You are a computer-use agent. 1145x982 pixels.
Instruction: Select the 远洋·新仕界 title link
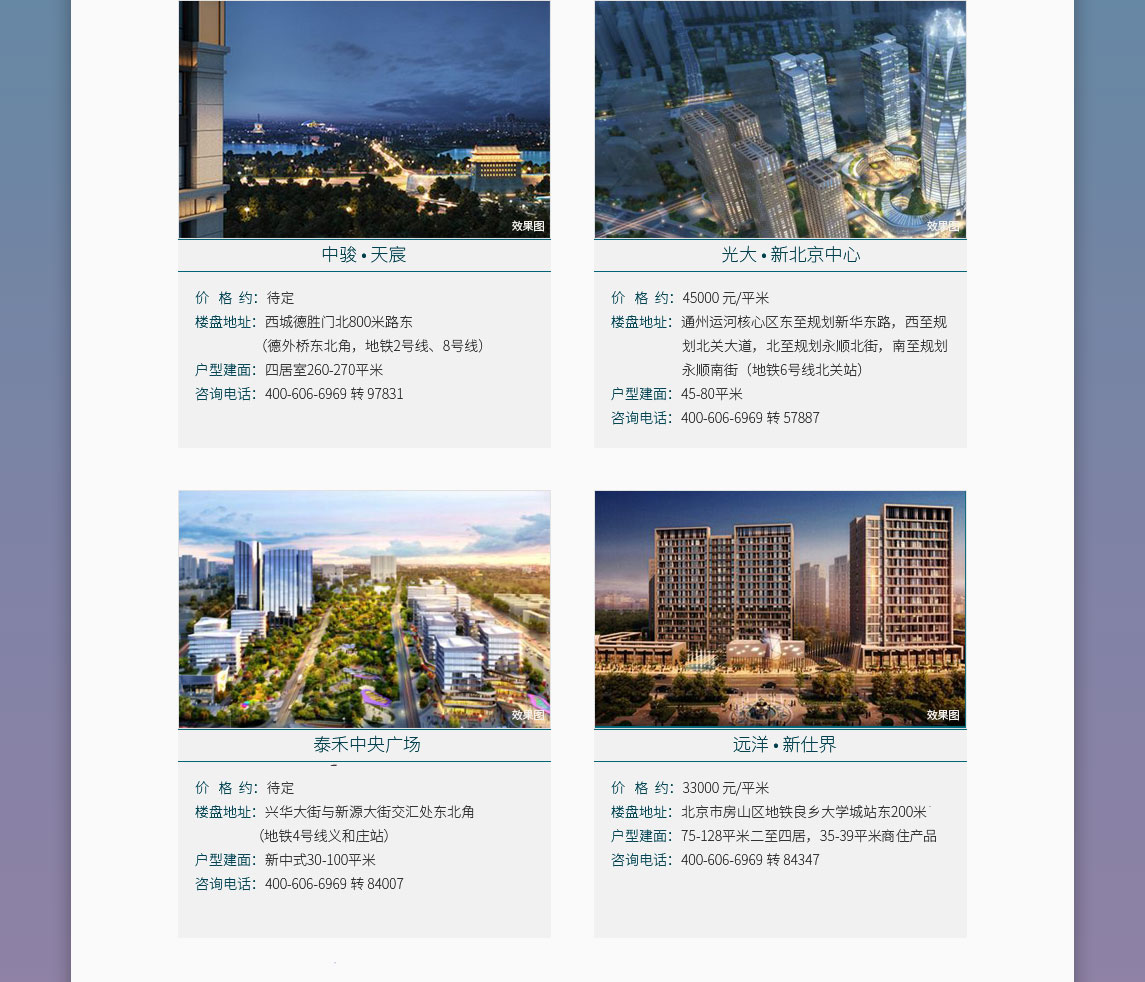pyautogui.click(x=784, y=745)
